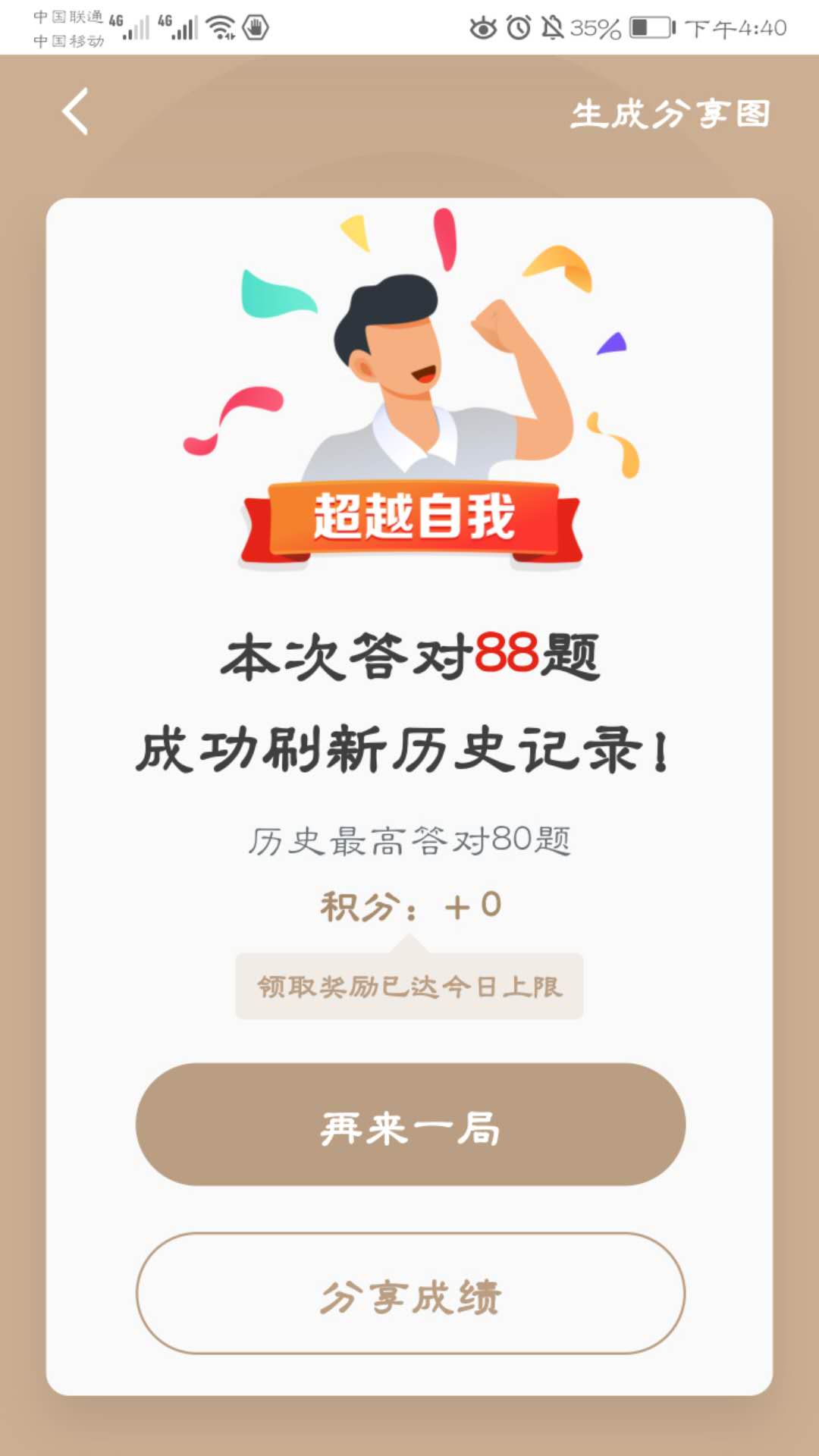
Task: Start another round with 再来一局
Action: (x=410, y=1125)
